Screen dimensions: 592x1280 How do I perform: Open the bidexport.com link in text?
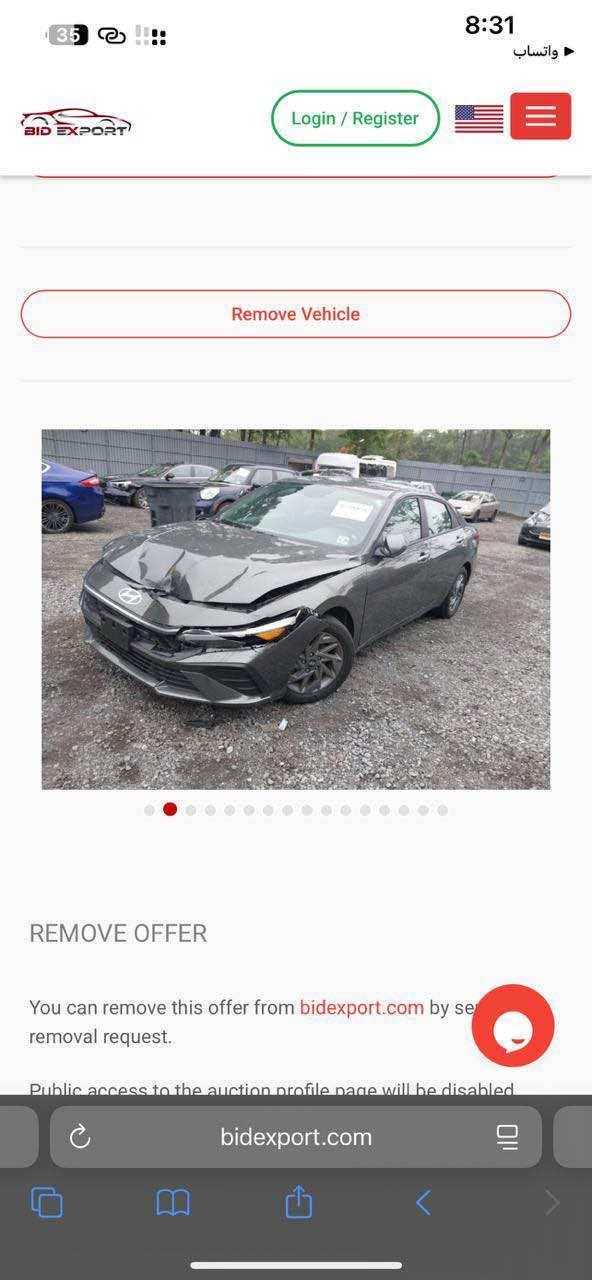pyautogui.click(x=362, y=1007)
